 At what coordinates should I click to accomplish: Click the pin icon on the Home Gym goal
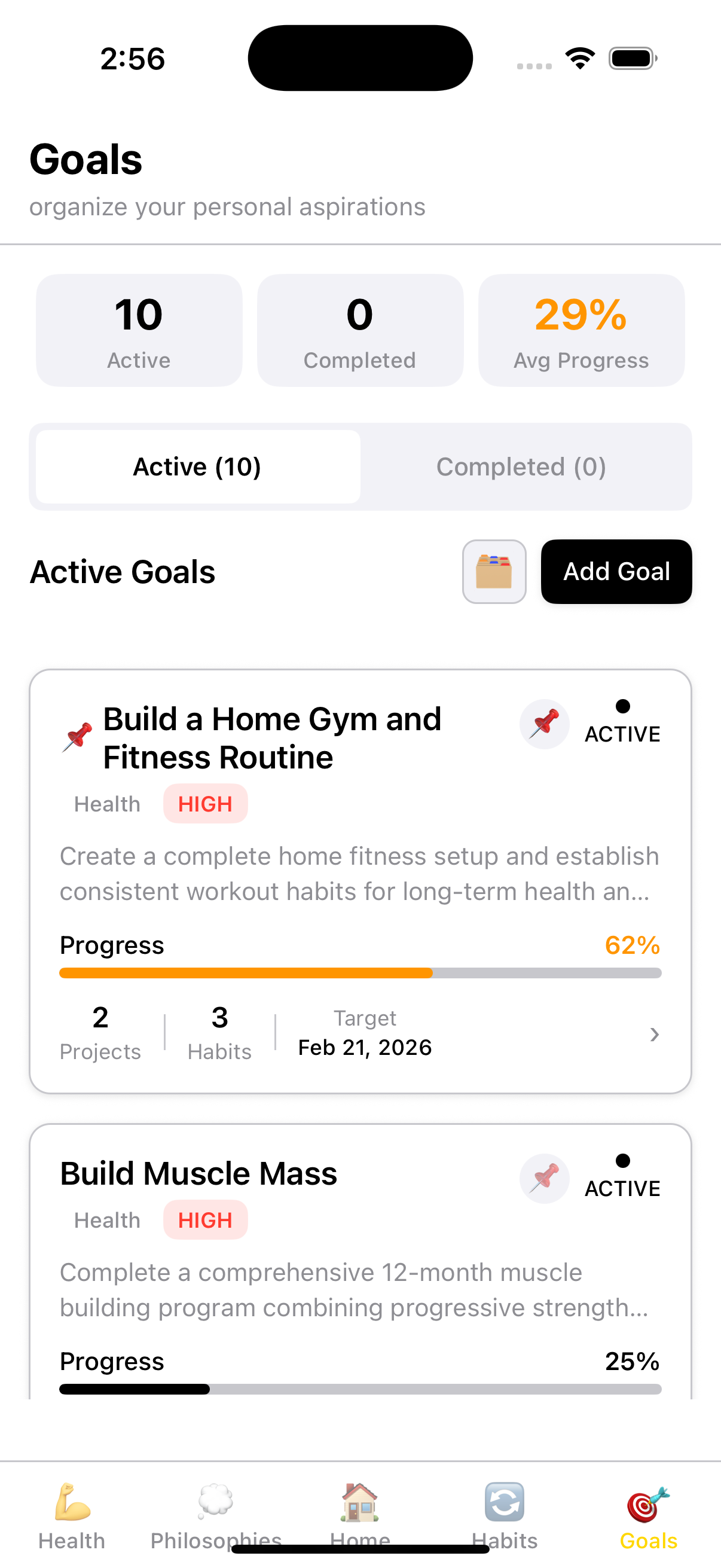[544, 724]
